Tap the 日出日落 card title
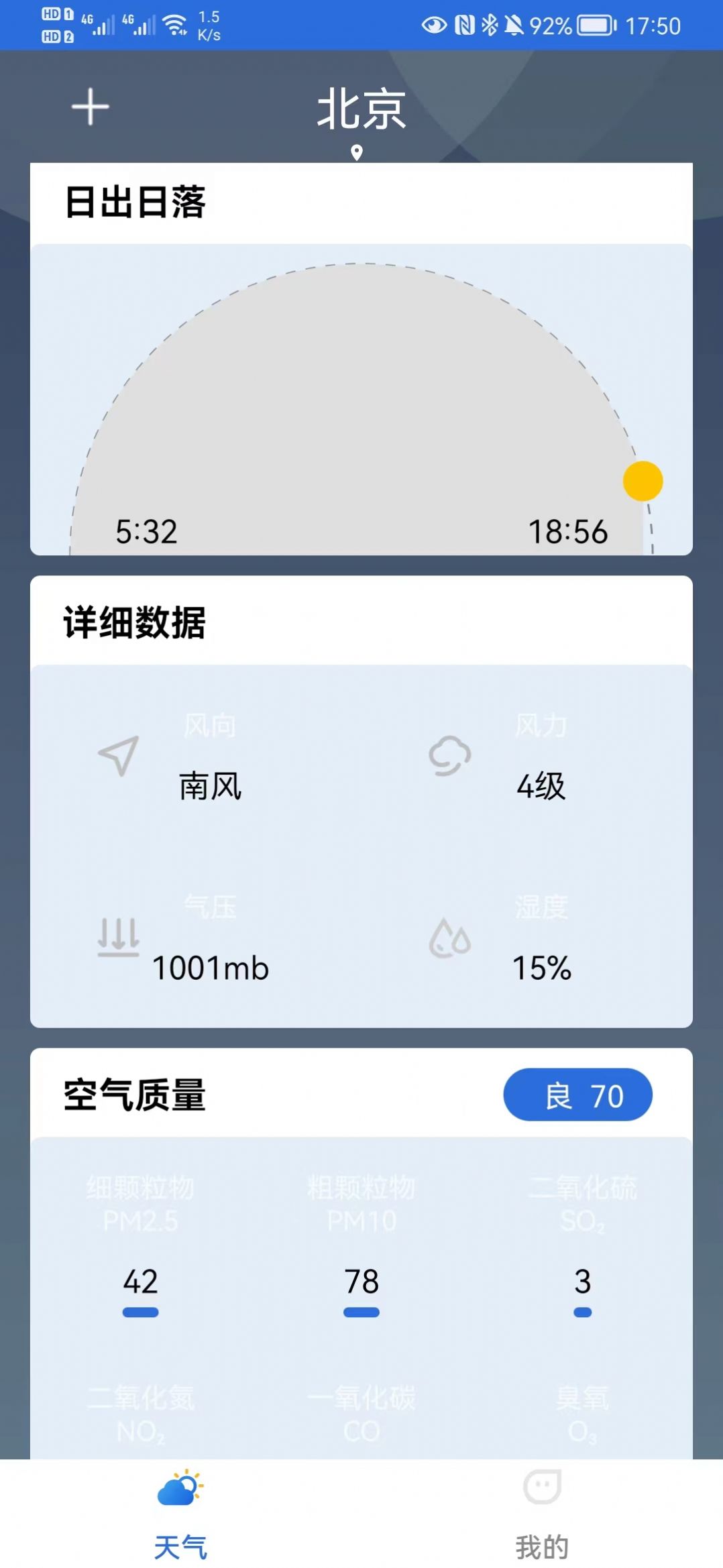 click(x=136, y=203)
